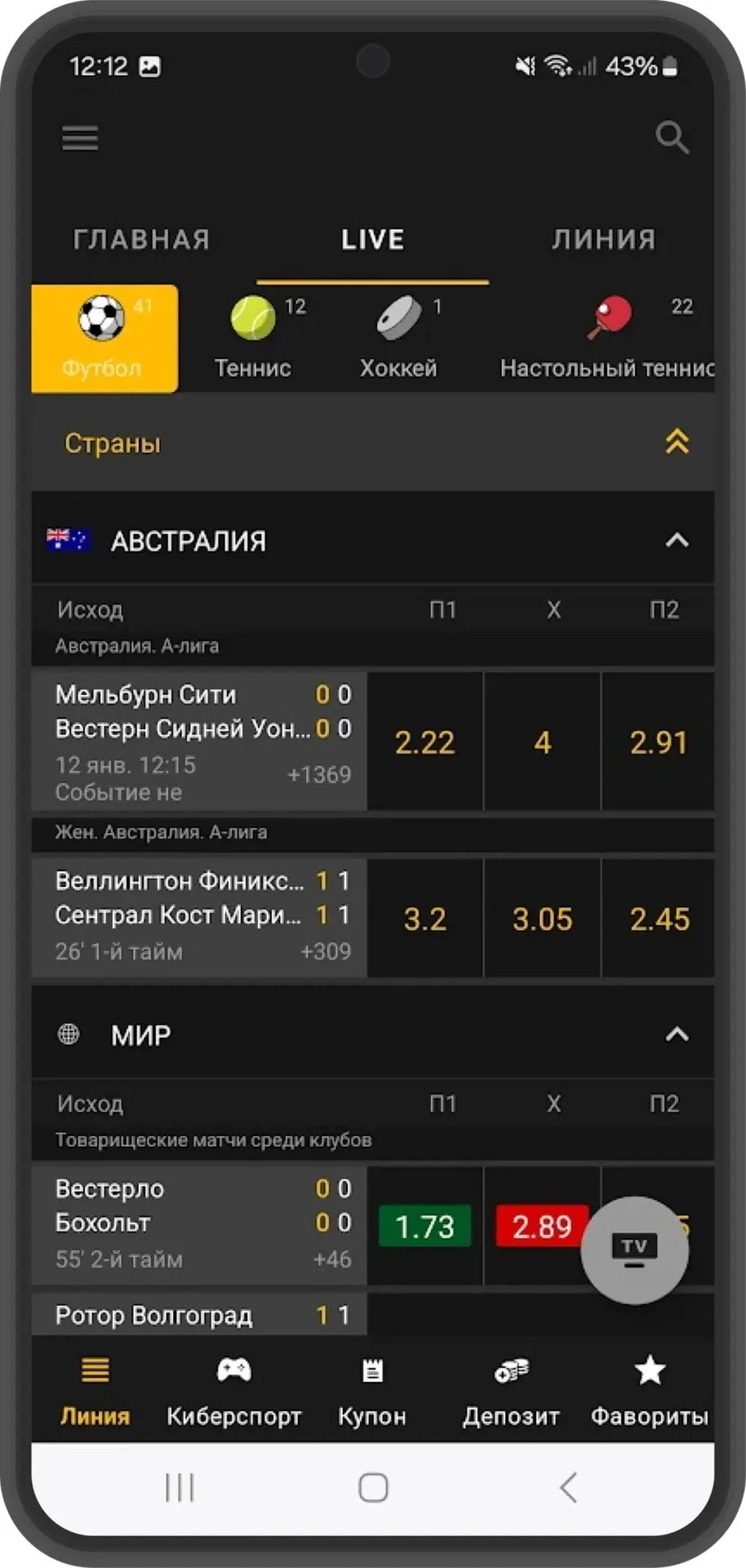Viewport: 746px width, 1568px height.
Task: Open the Мельбурн Сити match details
Action: click(199, 742)
